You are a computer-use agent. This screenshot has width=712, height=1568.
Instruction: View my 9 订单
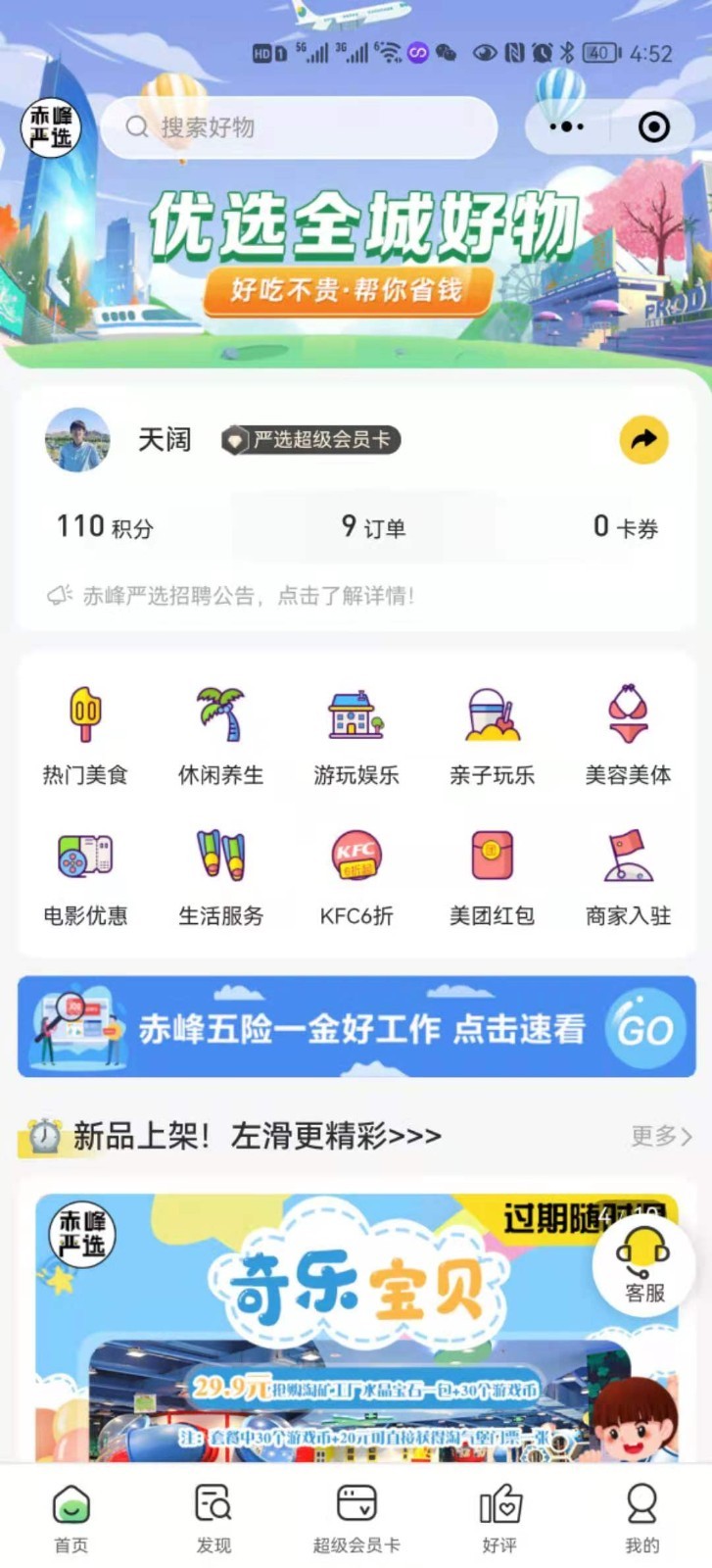point(373,527)
